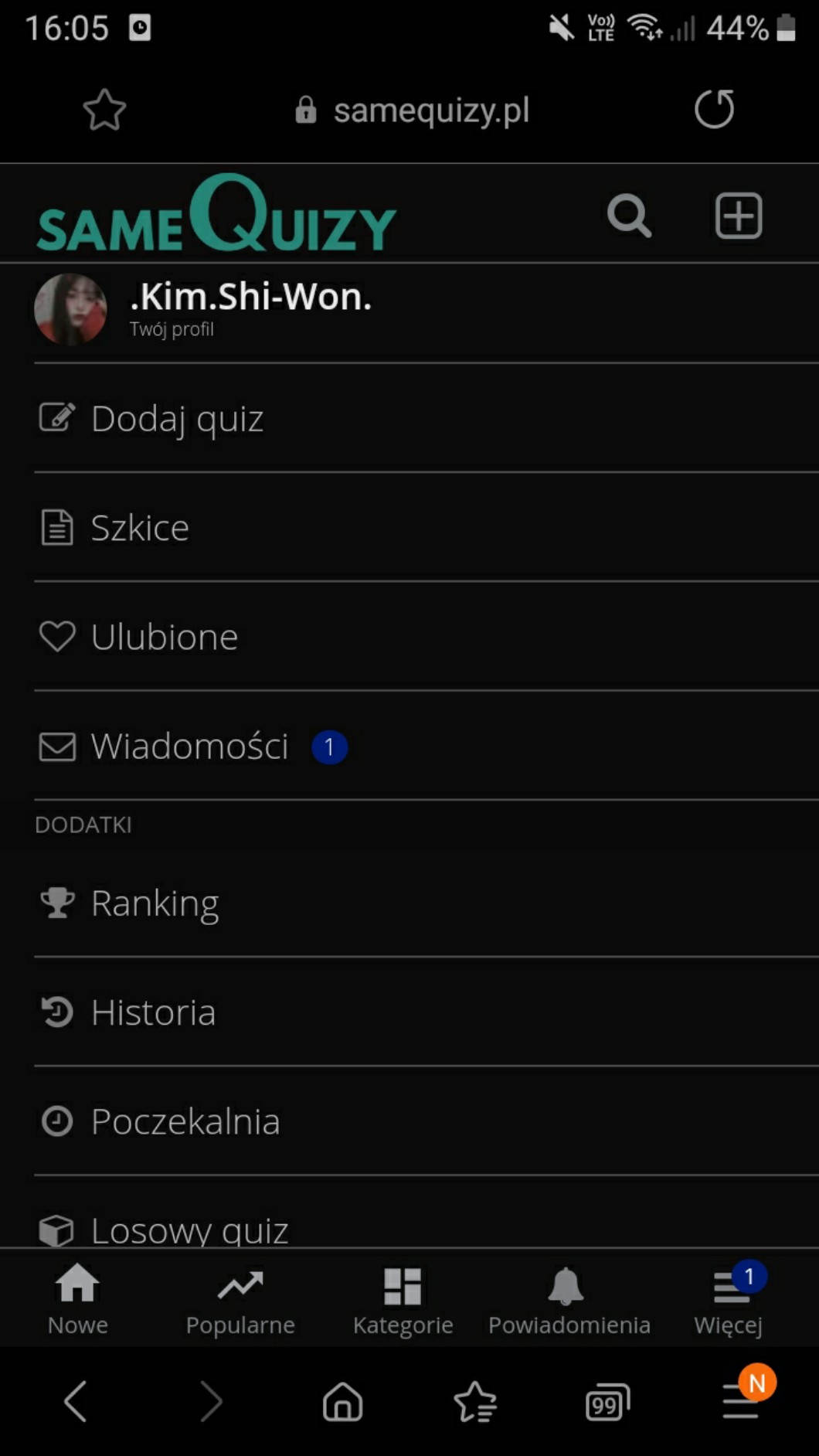Image resolution: width=819 pixels, height=1456 pixels.
Task: Bookmark this page with the star
Action: (x=104, y=110)
